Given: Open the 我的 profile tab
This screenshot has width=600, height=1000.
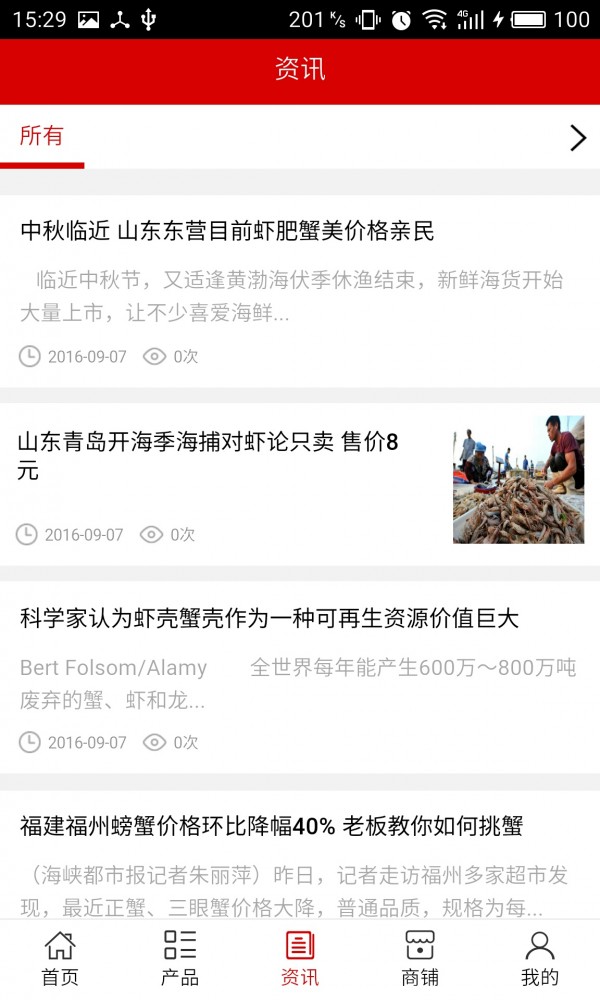Looking at the screenshot, I should pyautogui.click(x=540, y=958).
